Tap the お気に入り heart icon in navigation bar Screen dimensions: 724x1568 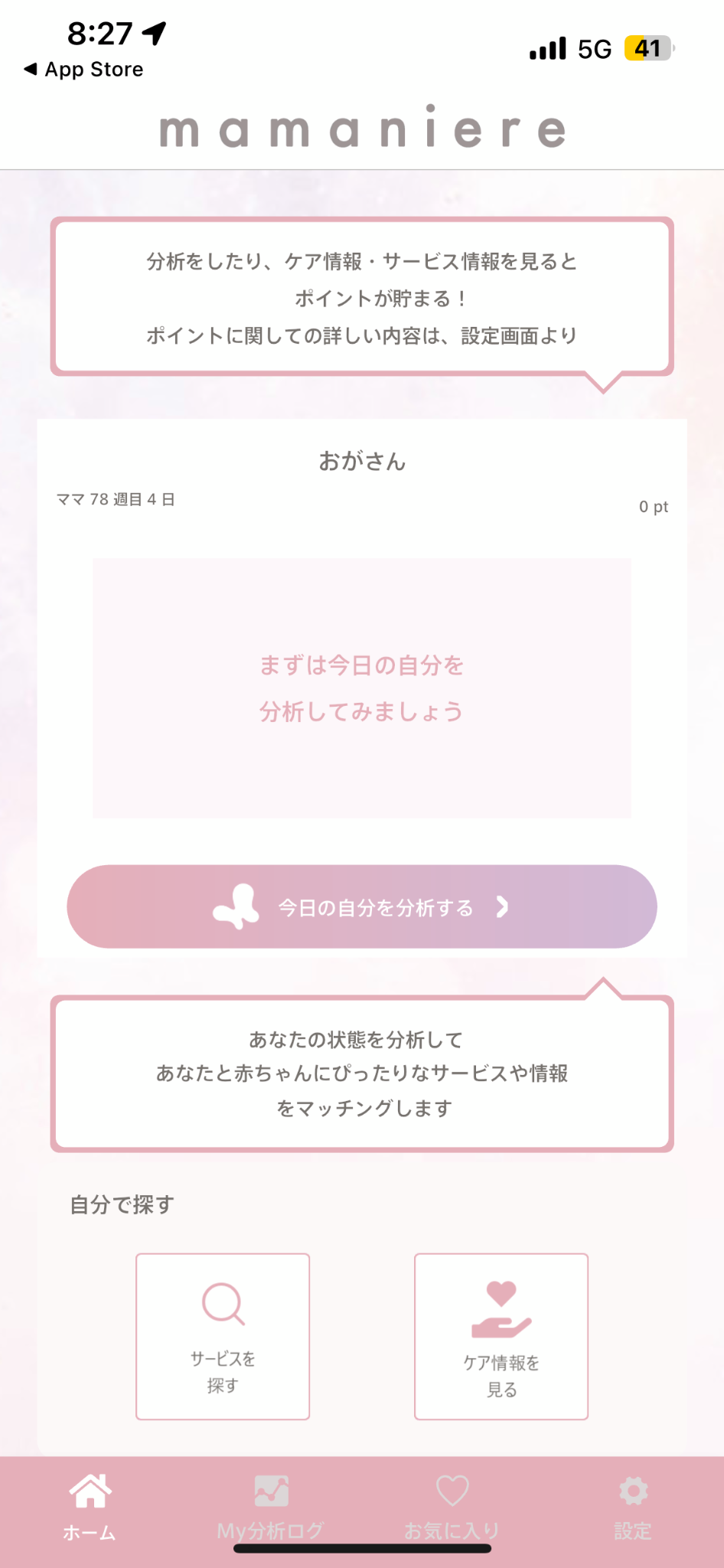pos(452,1489)
